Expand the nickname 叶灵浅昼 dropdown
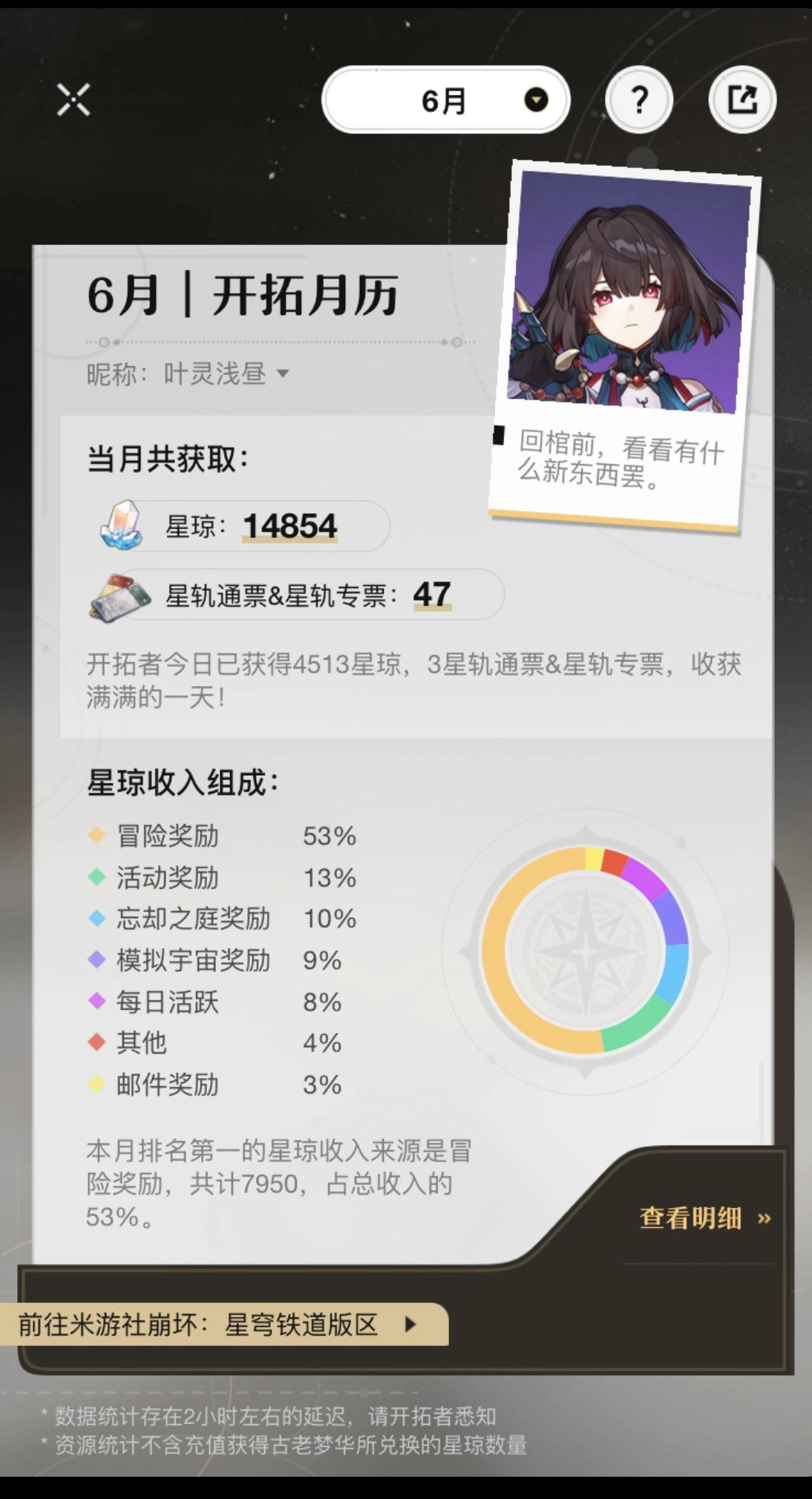This screenshot has height=1499, width=812. [x=282, y=373]
